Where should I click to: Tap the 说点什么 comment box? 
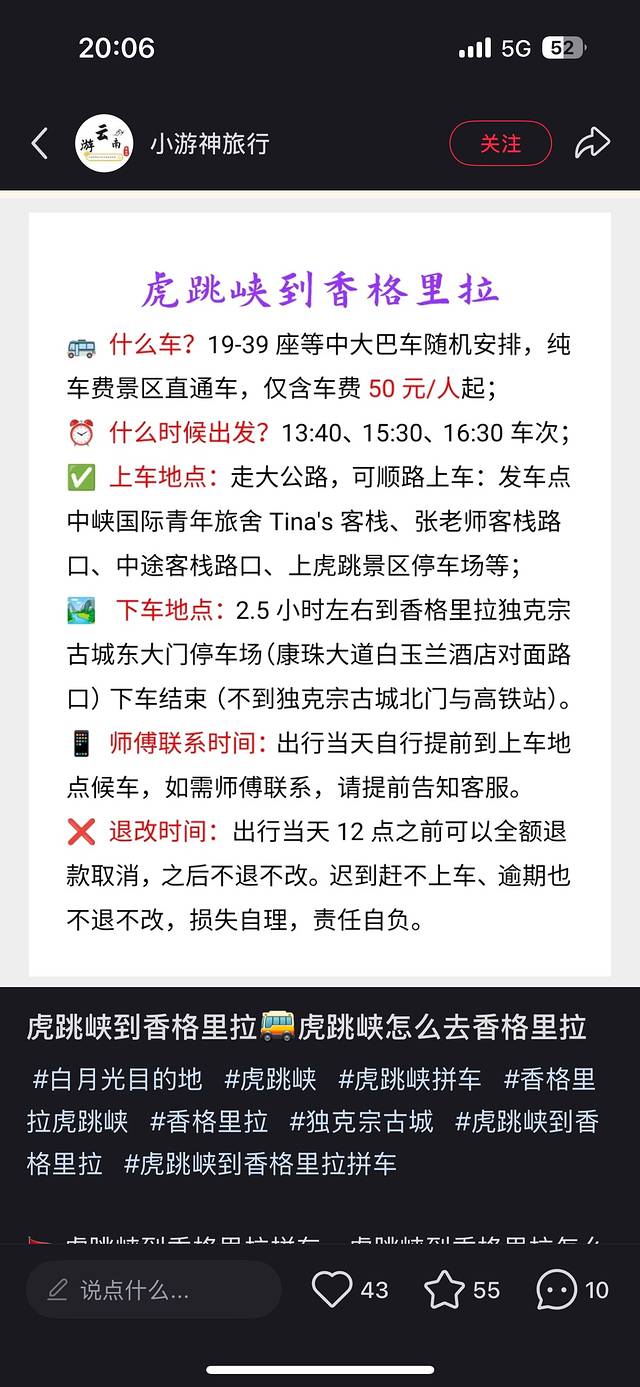pyautogui.click(x=153, y=1290)
